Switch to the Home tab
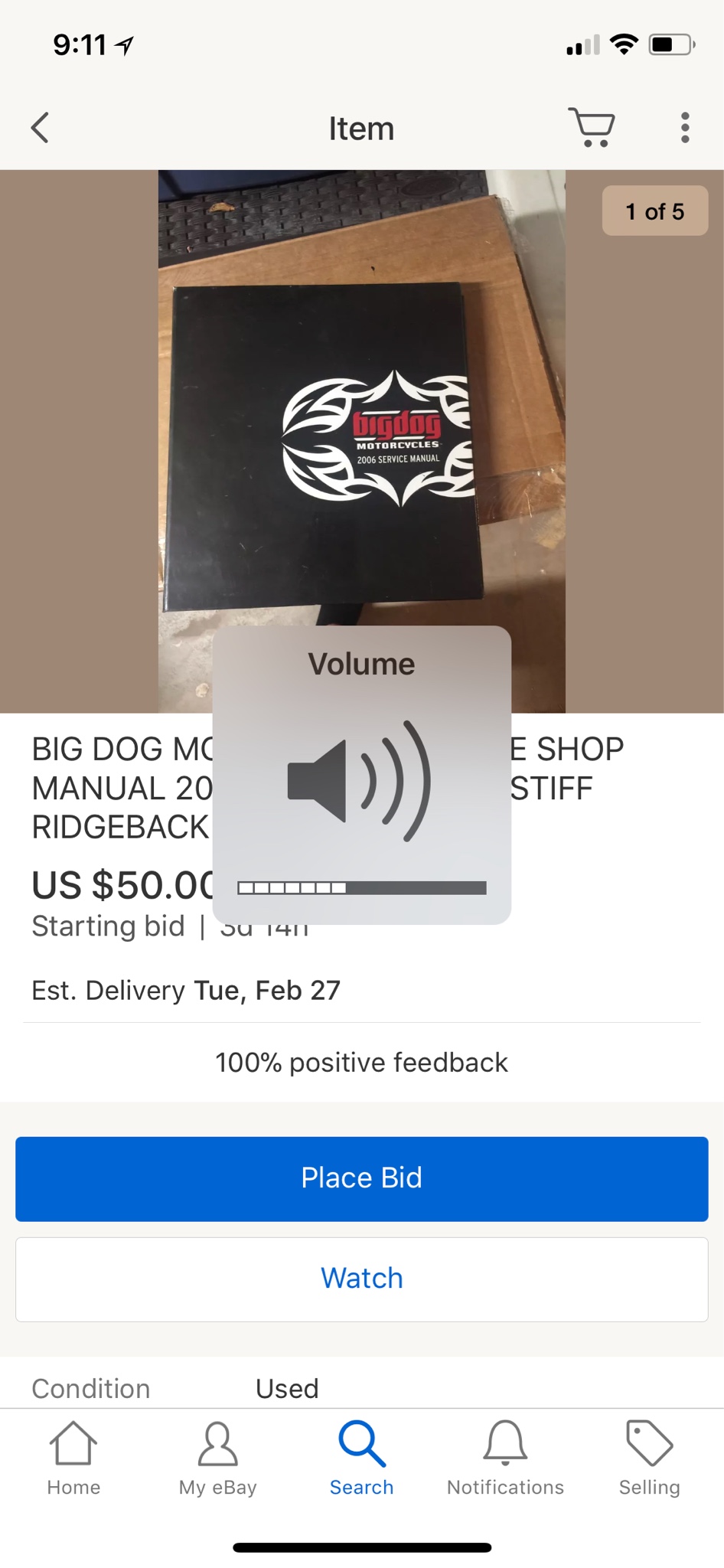The width and height of the screenshot is (724, 1568). [73, 1459]
